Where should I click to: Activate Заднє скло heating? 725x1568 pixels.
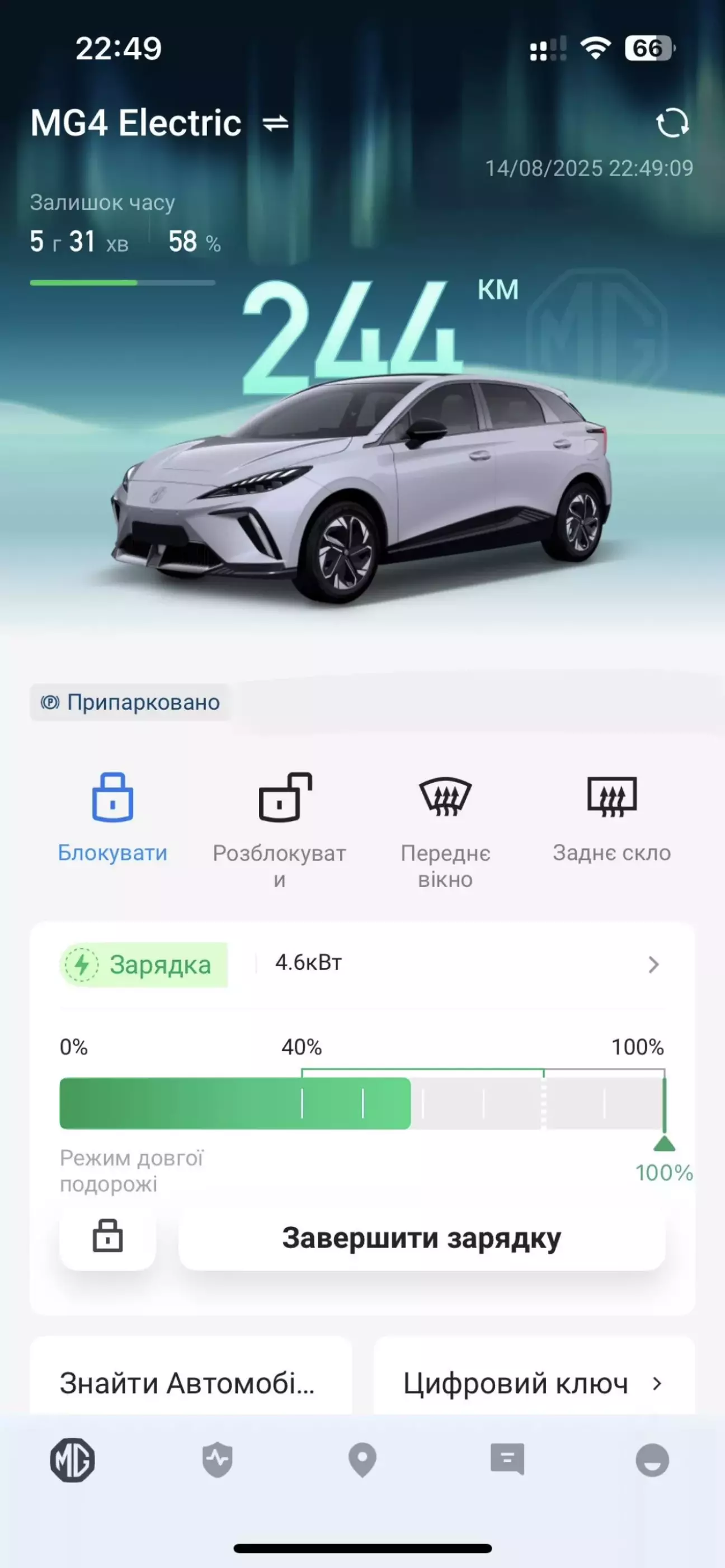[612, 817]
